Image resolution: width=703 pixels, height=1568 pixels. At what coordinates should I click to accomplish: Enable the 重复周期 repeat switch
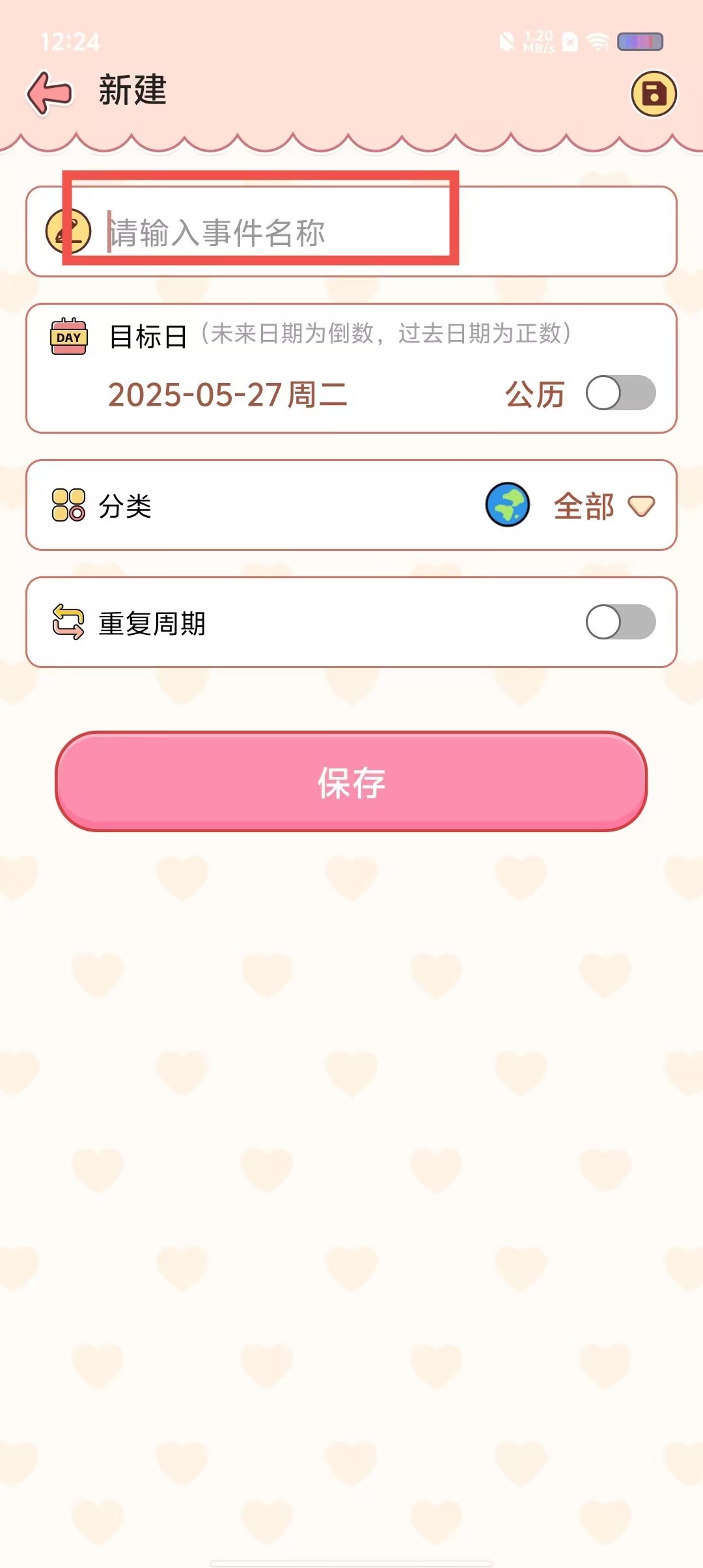pyautogui.click(x=620, y=622)
